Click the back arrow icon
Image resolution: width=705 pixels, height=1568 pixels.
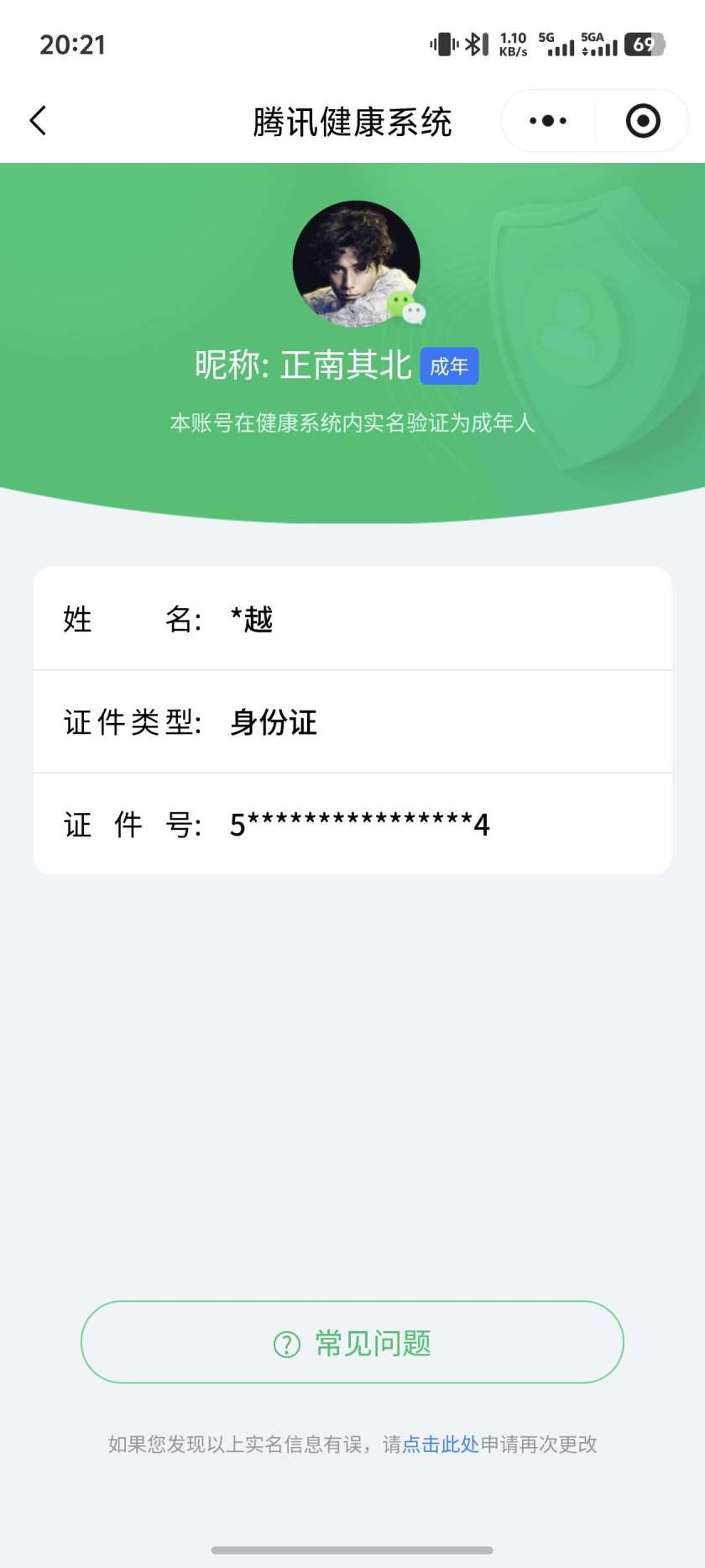point(38,120)
